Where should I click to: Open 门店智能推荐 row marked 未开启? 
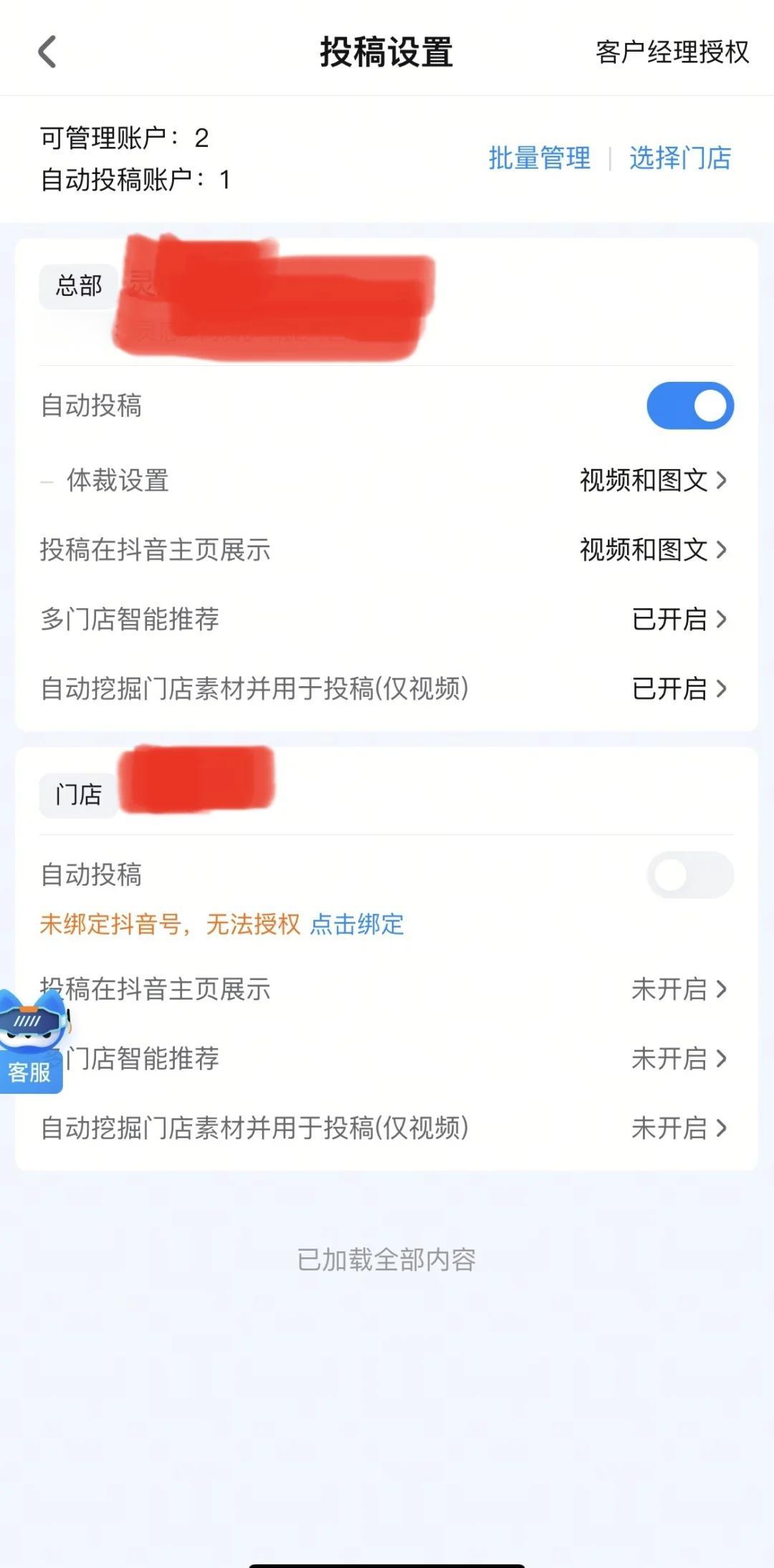click(386, 1059)
